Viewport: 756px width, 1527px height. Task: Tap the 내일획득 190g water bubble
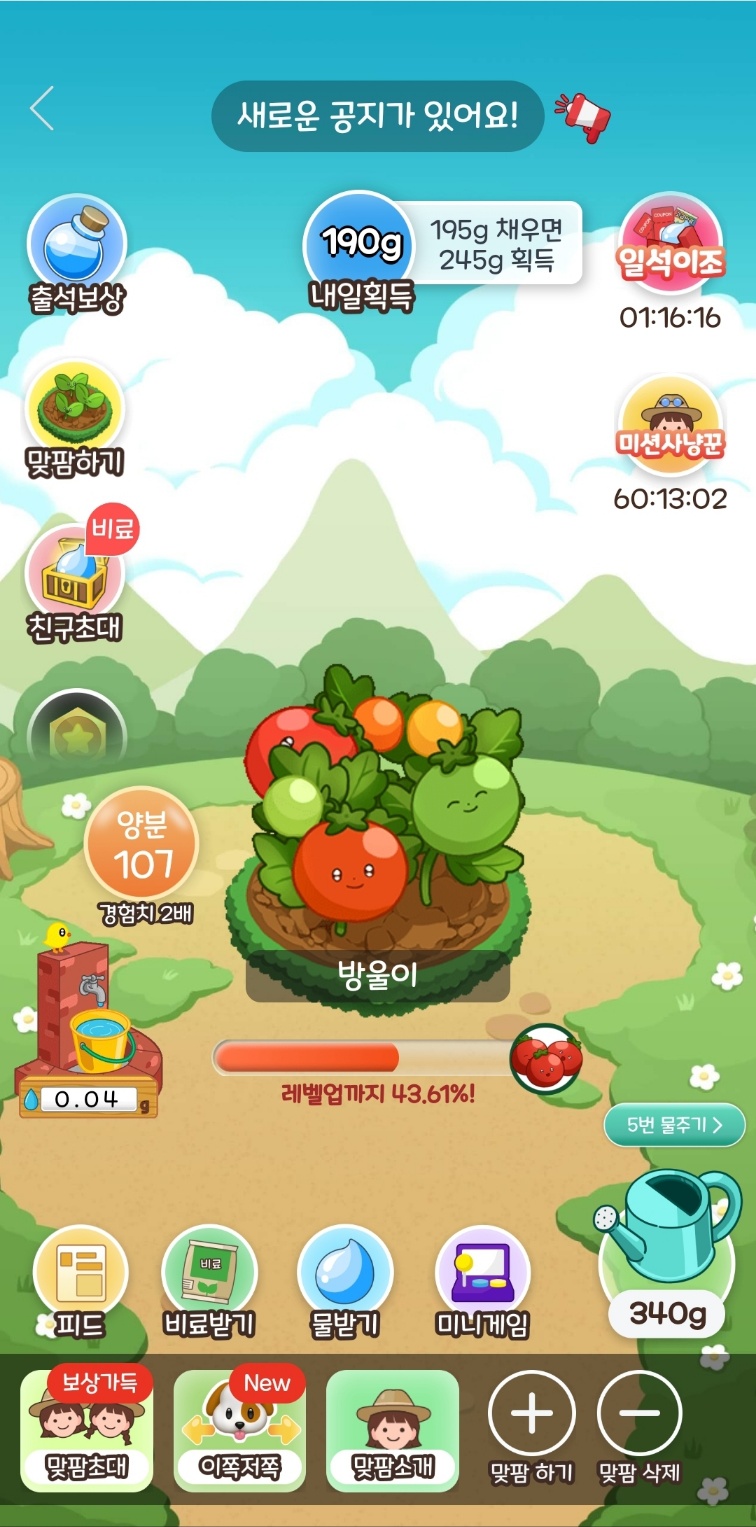pyautogui.click(x=358, y=245)
